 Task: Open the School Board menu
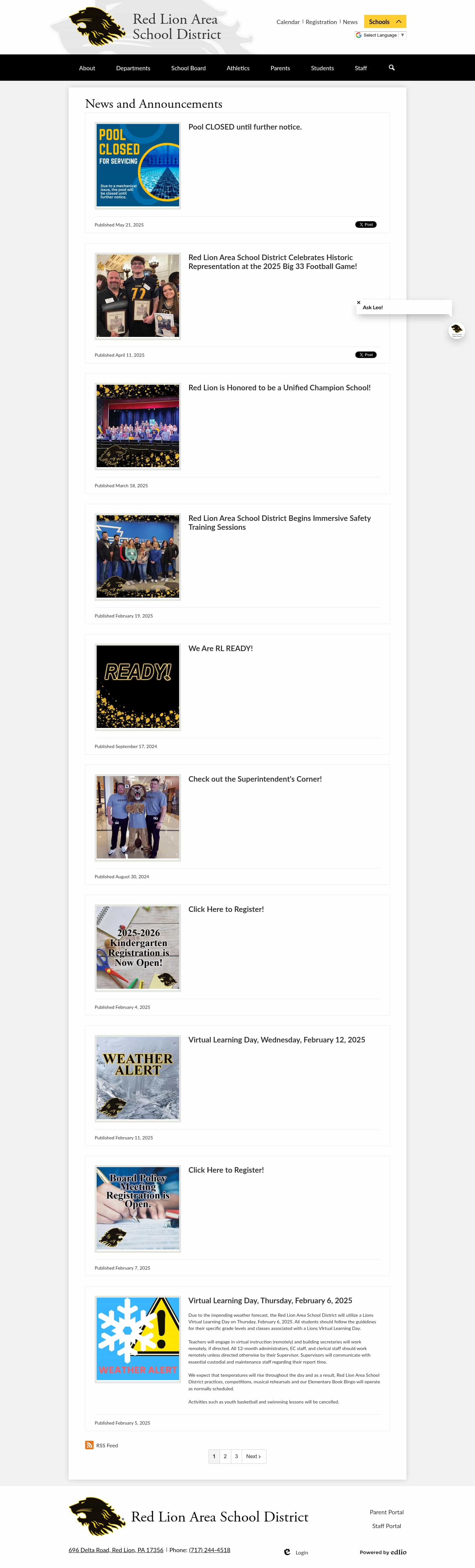coord(188,68)
